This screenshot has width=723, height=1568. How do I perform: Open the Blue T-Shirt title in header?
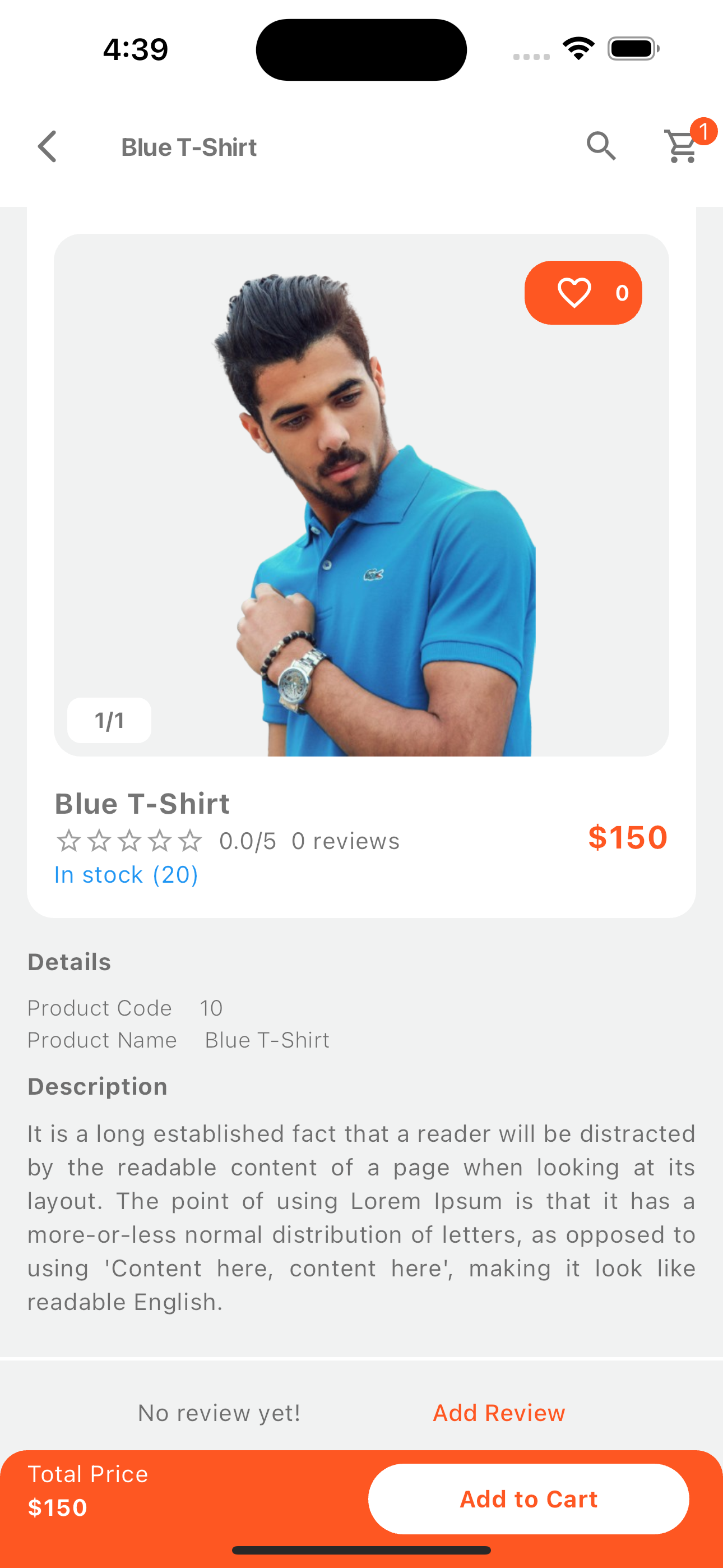[189, 146]
